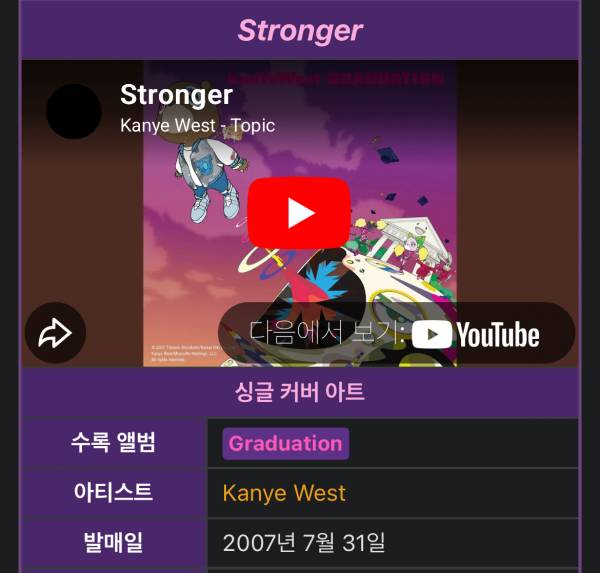600x573 pixels.
Task: Open the Stronger video title link
Action: pyautogui.click(x=176, y=95)
